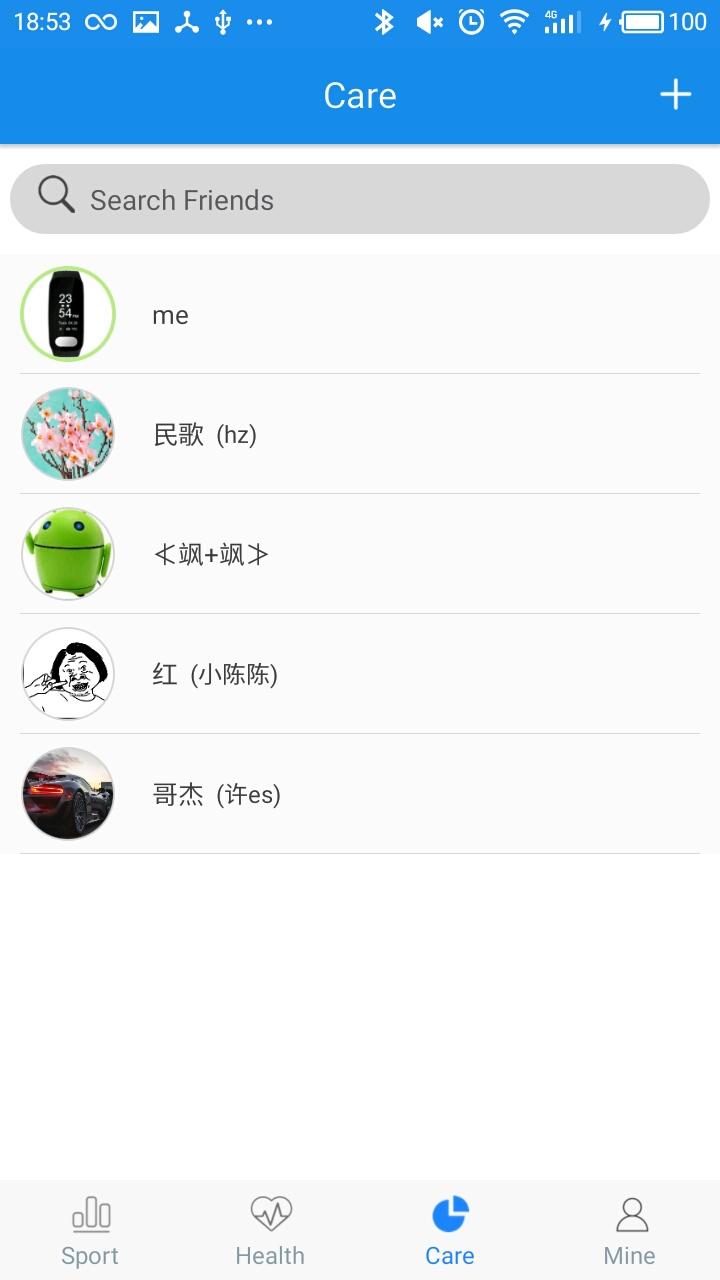Select the Care tab
Image resolution: width=720 pixels, height=1280 pixels.
tap(450, 1231)
